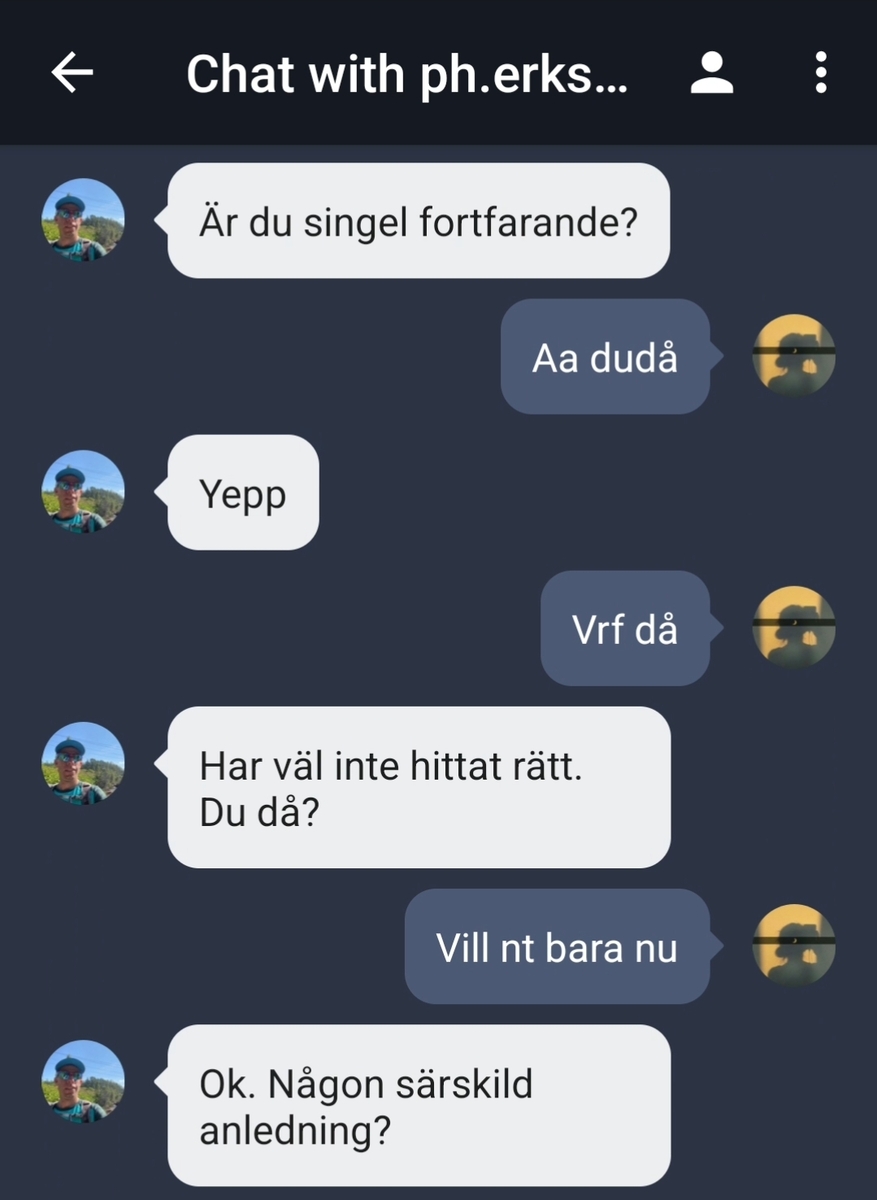Open the three-dot overflow menu
Screen dimensions: 877x1200
tap(820, 73)
